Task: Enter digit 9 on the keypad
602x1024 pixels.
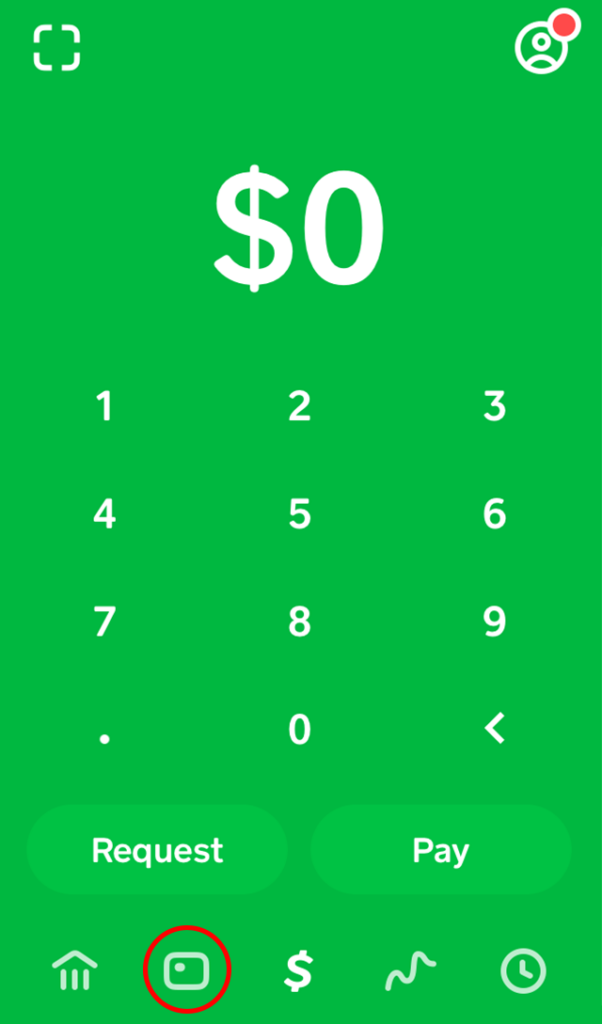Action: point(494,622)
